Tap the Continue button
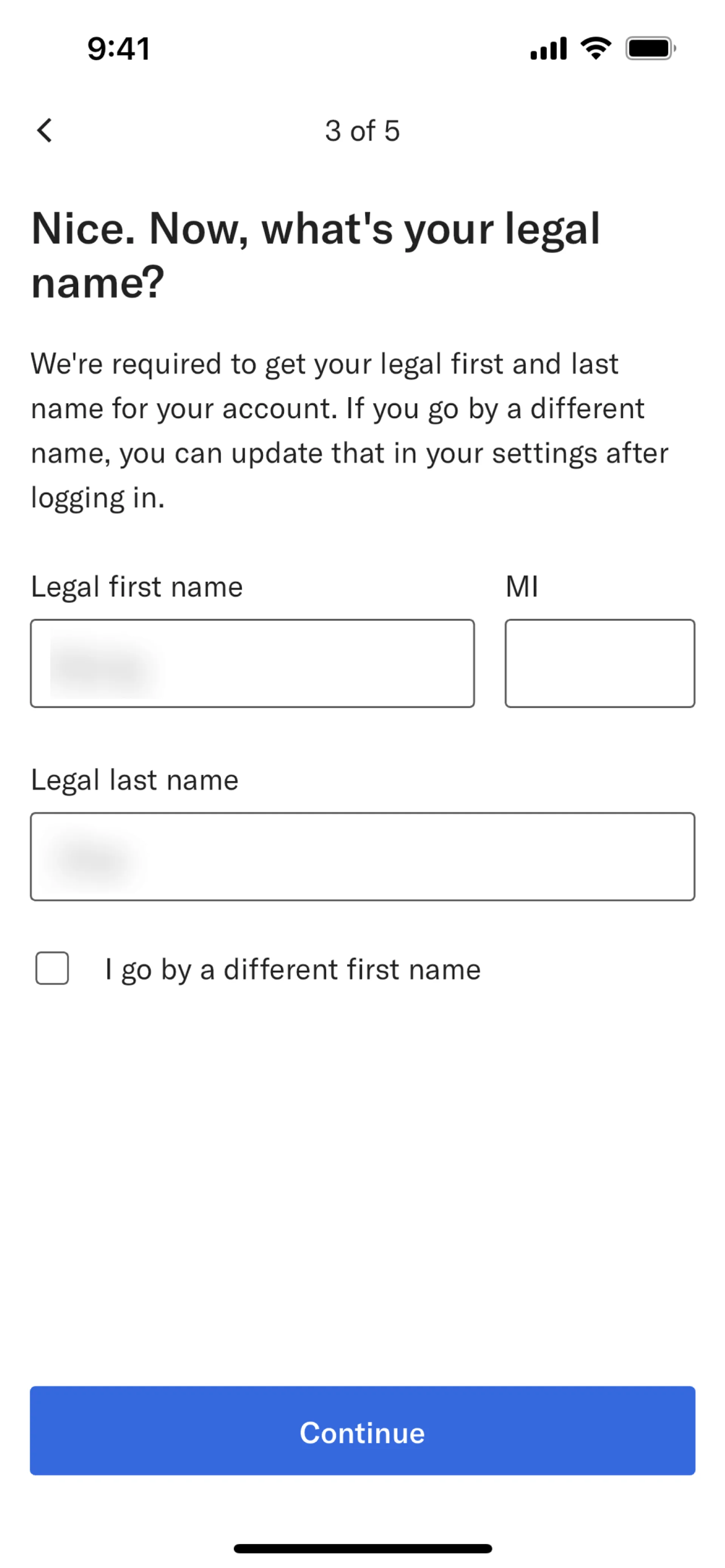The height and width of the screenshot is (1568, 725). (362, 1432)
